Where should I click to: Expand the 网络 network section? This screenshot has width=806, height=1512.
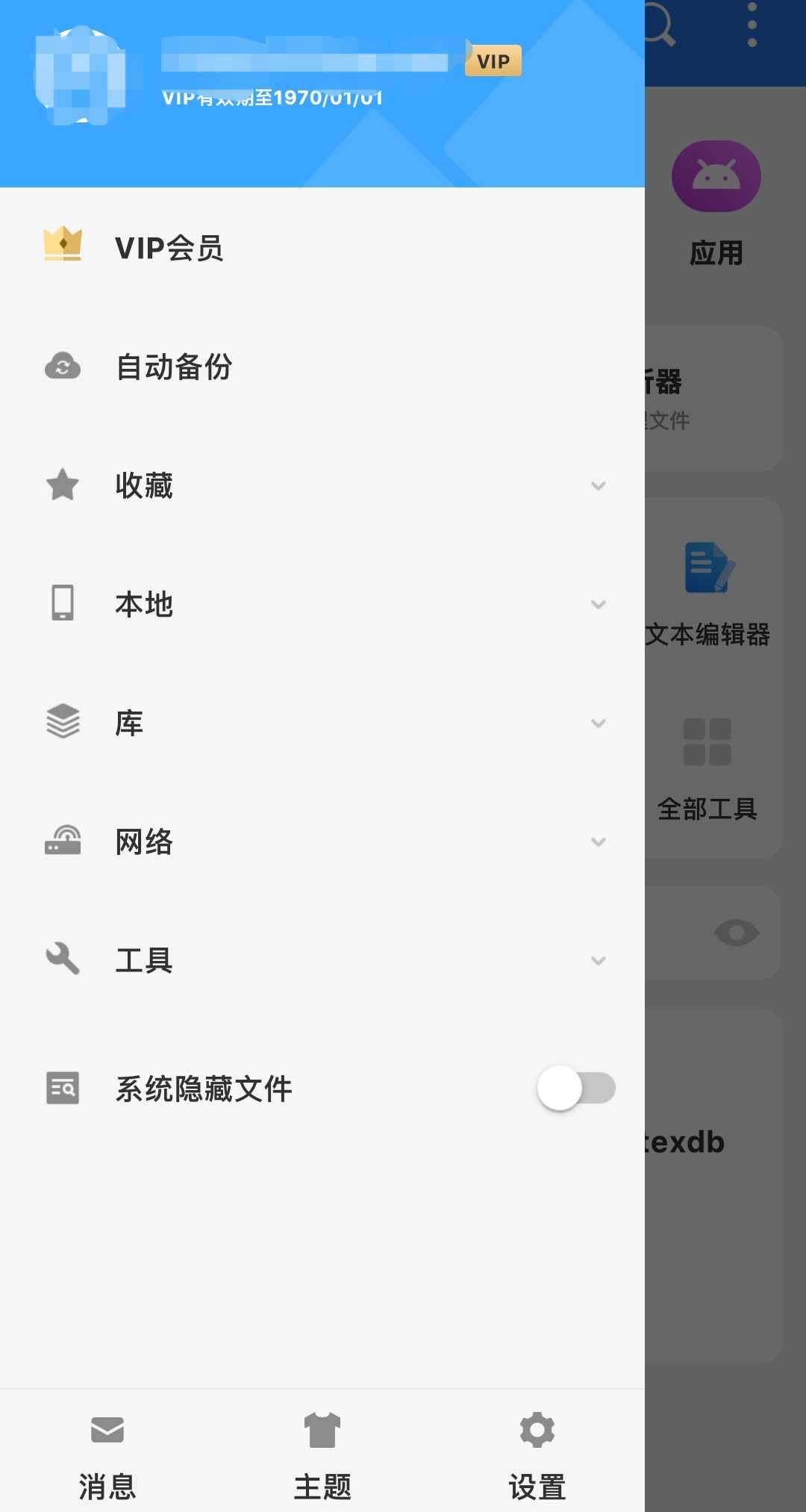coord(322,841)
